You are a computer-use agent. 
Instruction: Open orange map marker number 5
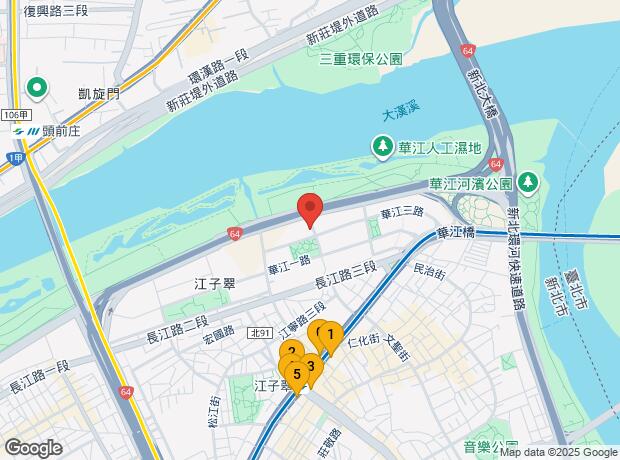tap(296, 375)
